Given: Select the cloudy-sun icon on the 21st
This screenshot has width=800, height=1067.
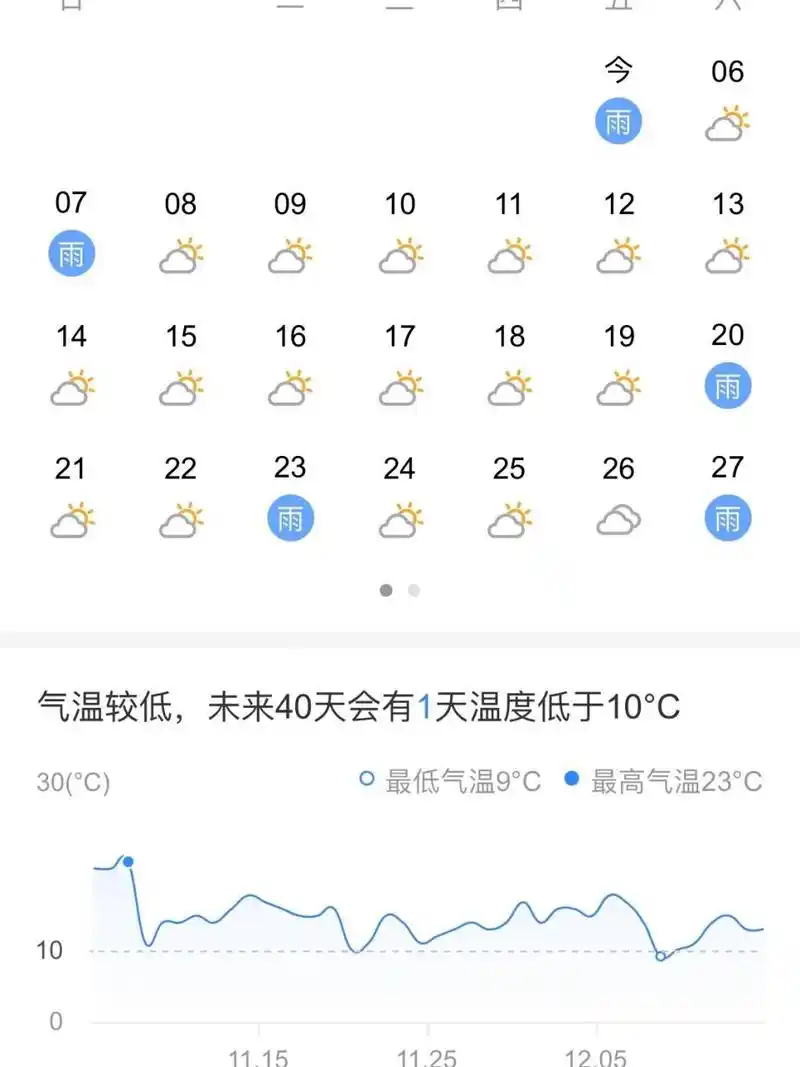Looking at the screenshot, I should point(71,517).
